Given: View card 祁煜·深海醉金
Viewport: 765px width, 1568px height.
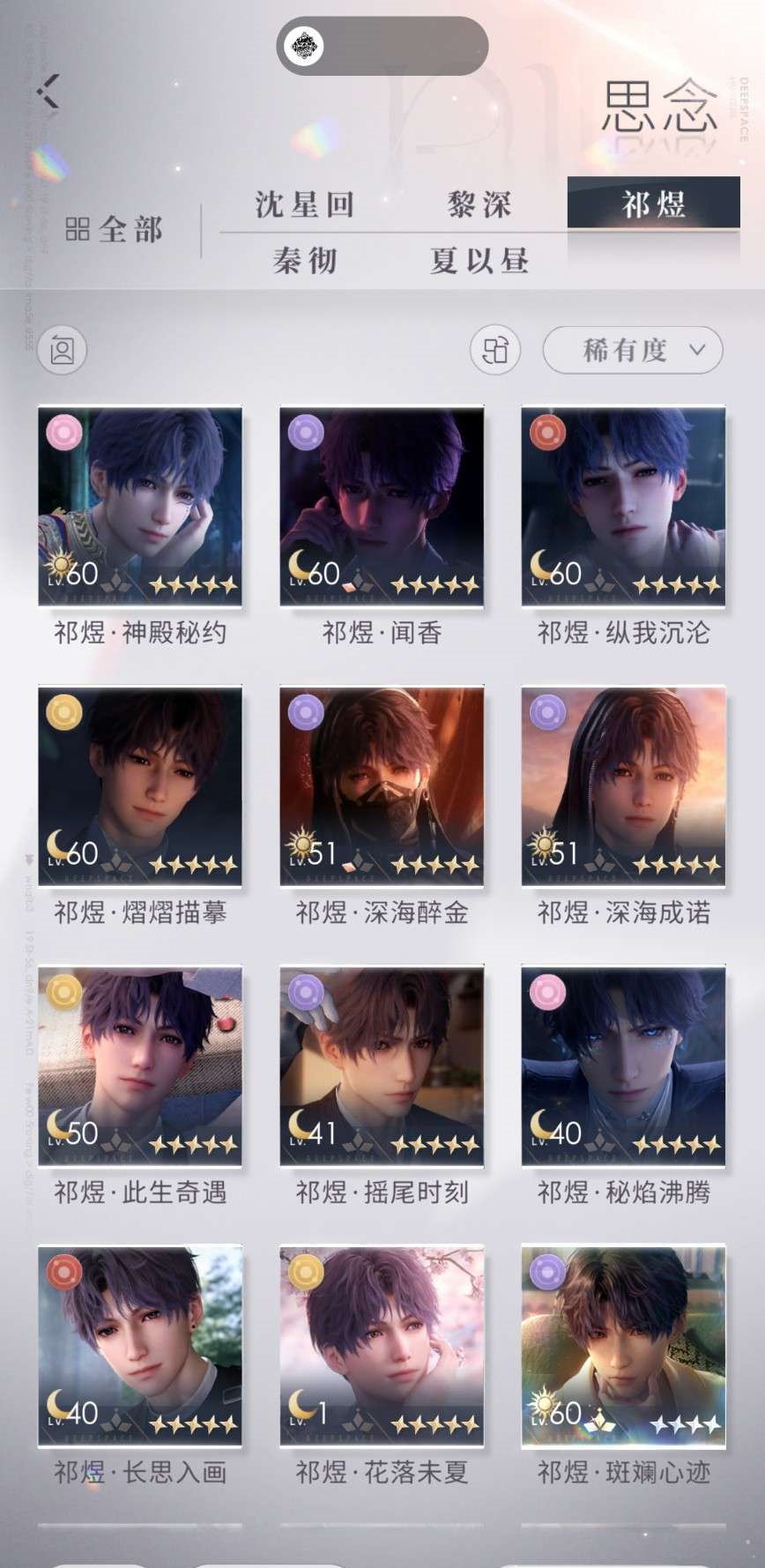Looking at the screenshot, I should 382,785.
